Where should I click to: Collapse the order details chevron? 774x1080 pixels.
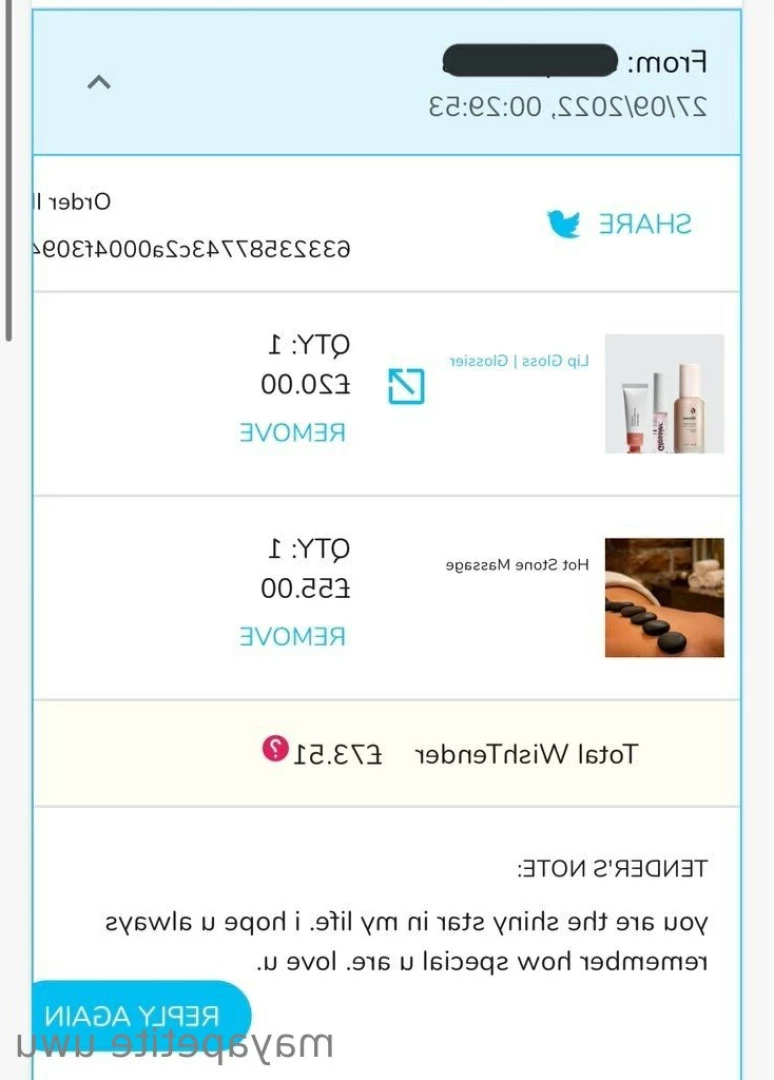(98, 83)
